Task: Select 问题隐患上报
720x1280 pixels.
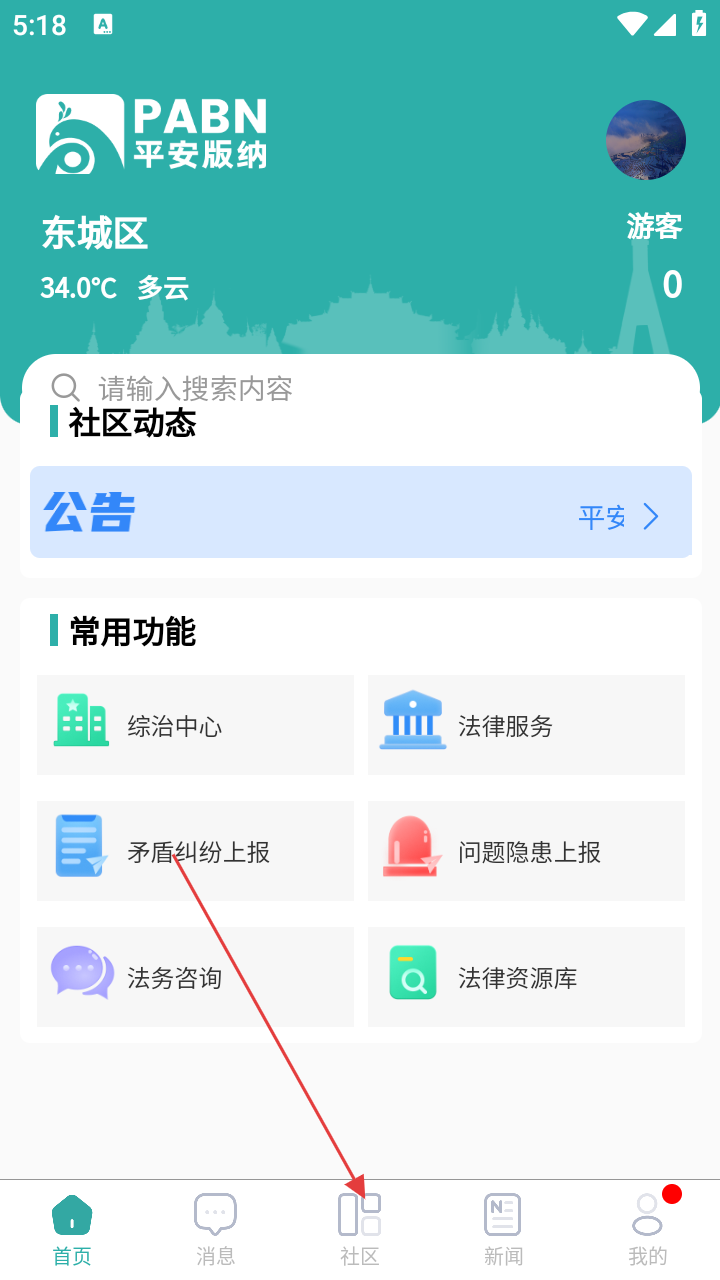Action: pos(526,851)
